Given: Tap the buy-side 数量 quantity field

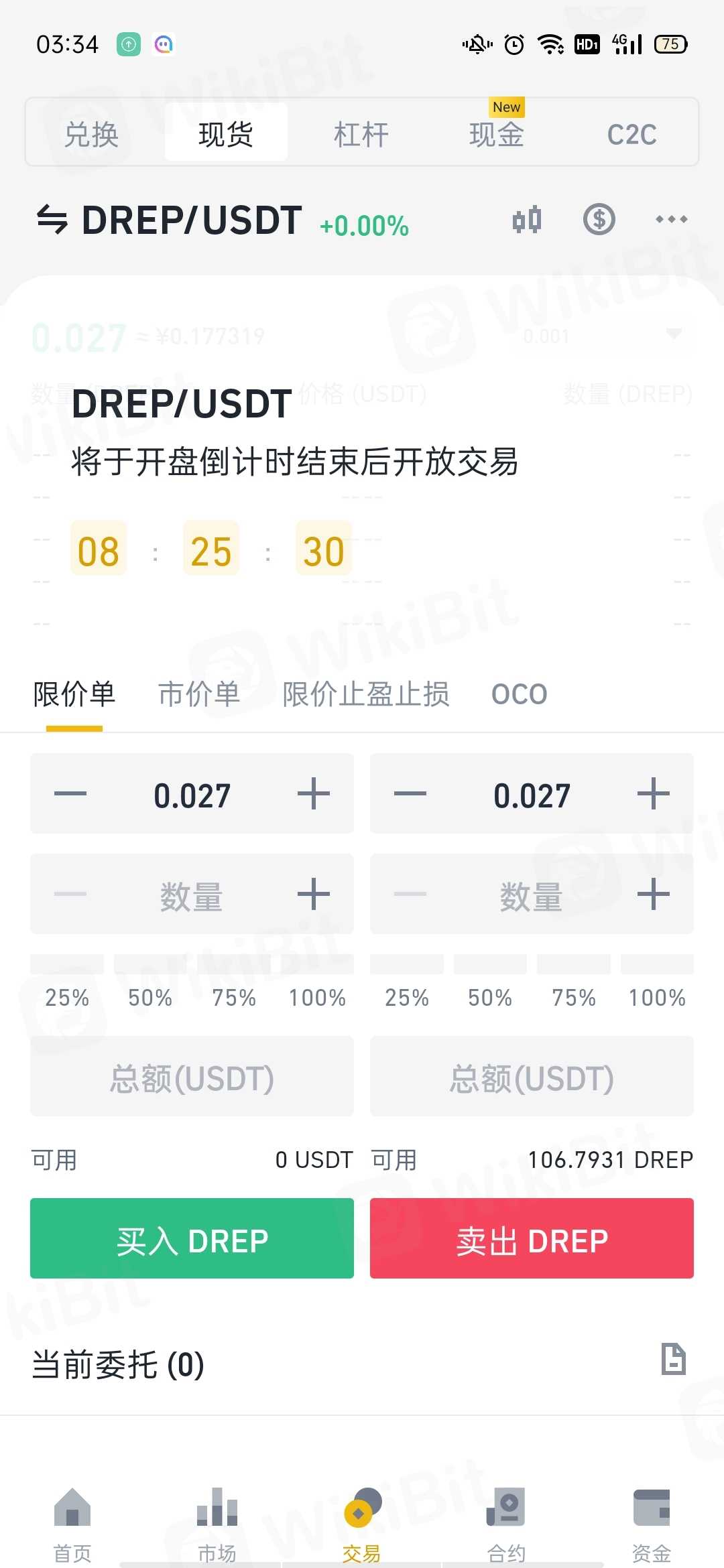Looking at the screenshot, I should [191, 895].
